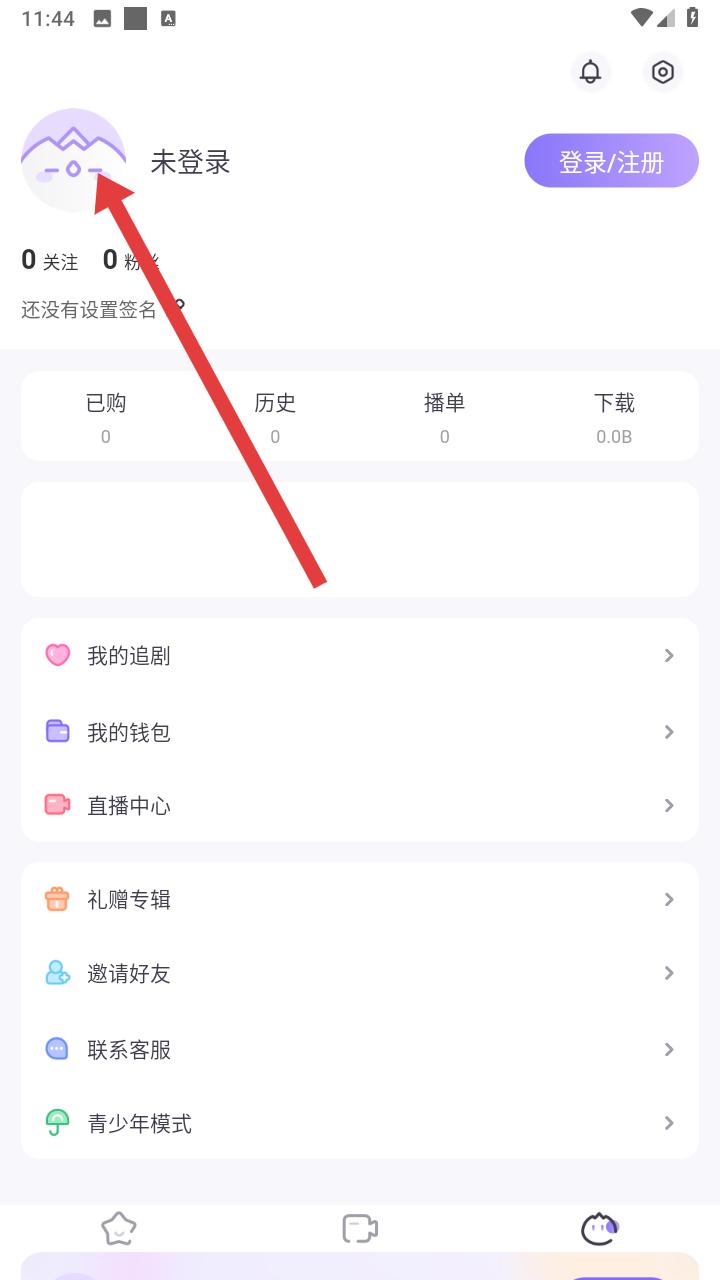720x1280 pixels.
Task: Tap the 登录/注册 button
Action: (611, 161)
